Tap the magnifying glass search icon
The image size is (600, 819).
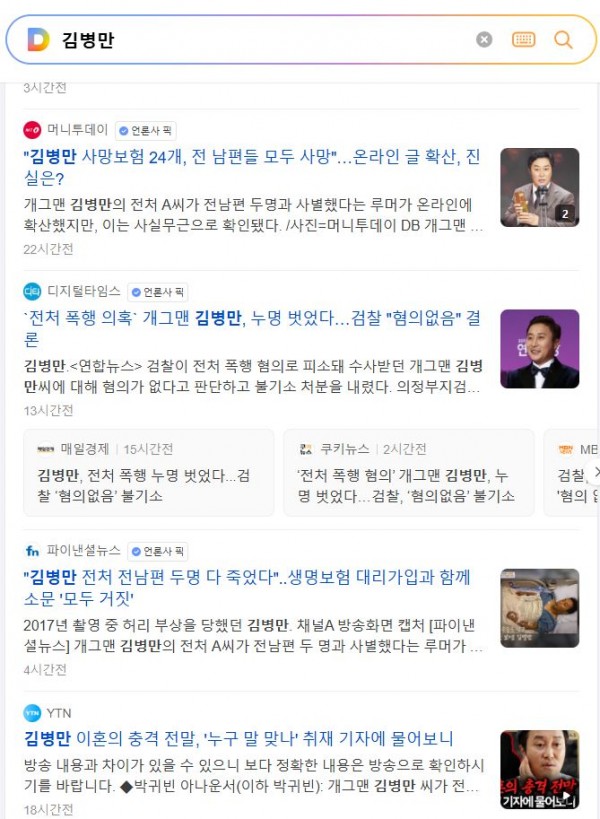563,40
